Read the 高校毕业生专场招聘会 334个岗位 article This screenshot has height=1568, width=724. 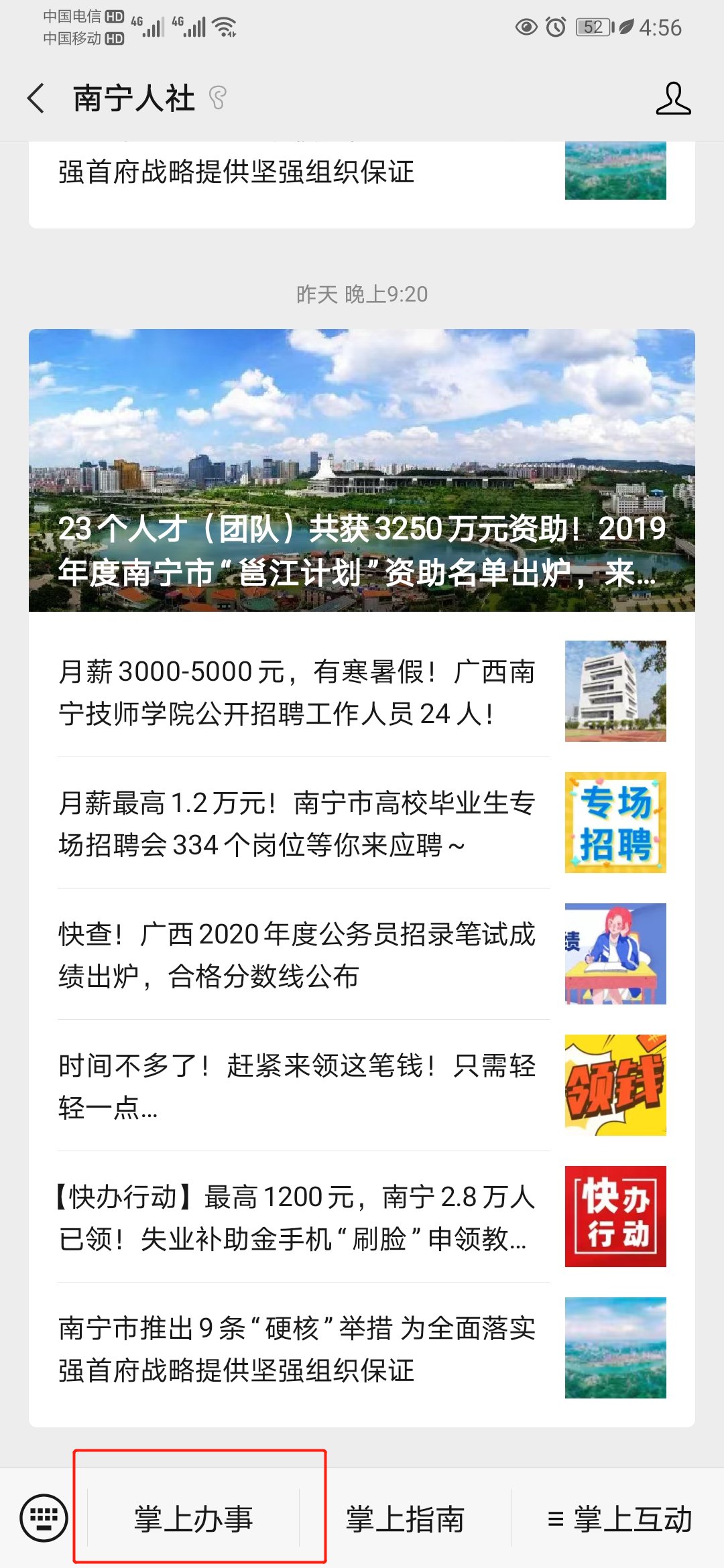(x=296, y=824)
